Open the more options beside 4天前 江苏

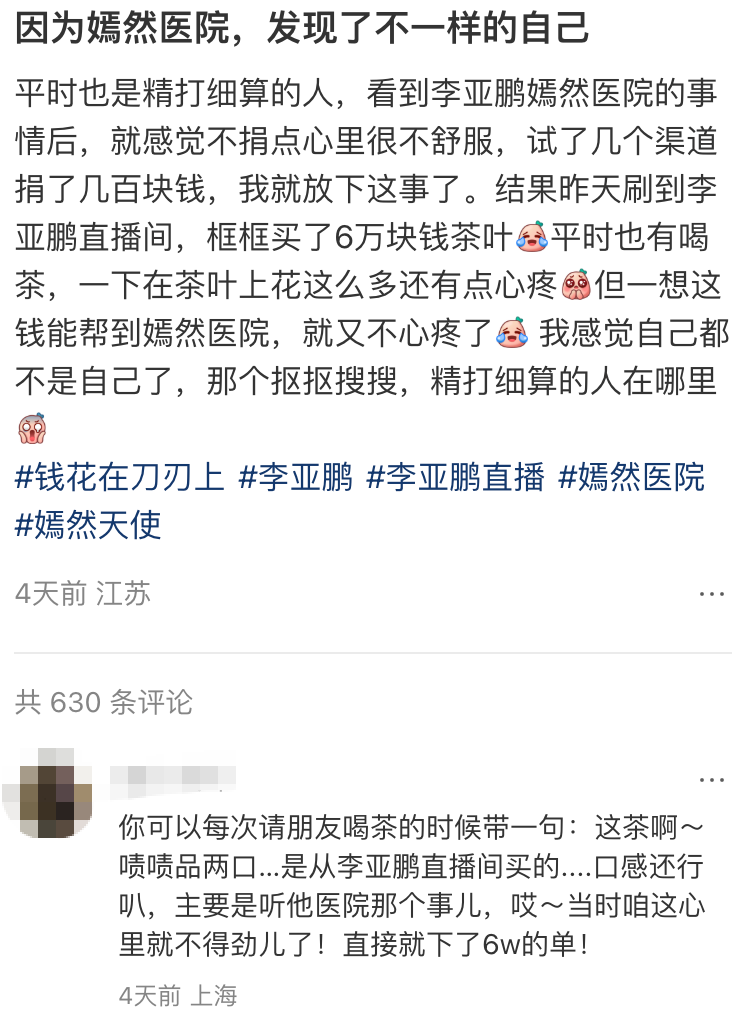[711, 594]
